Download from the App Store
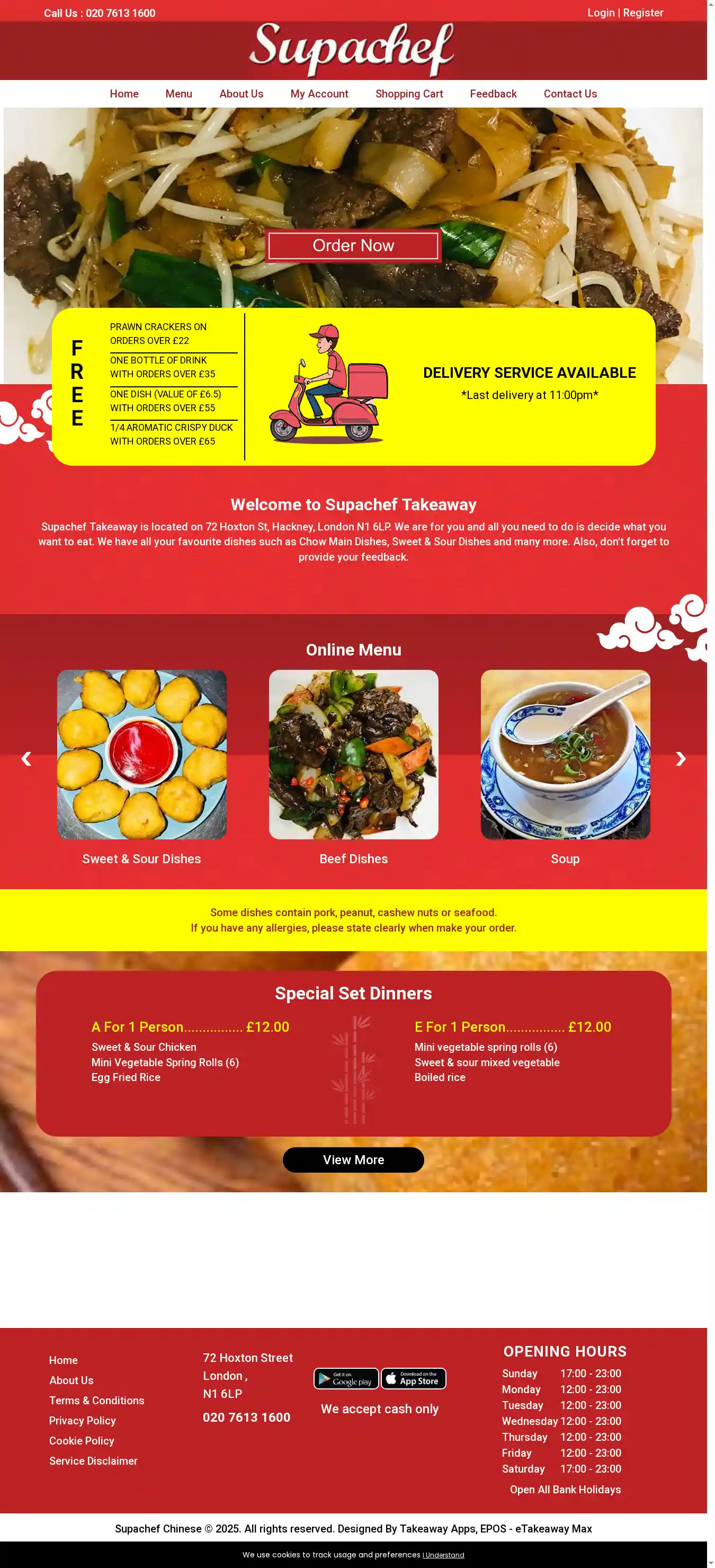715x1568 pixels. coord(413,1378)
